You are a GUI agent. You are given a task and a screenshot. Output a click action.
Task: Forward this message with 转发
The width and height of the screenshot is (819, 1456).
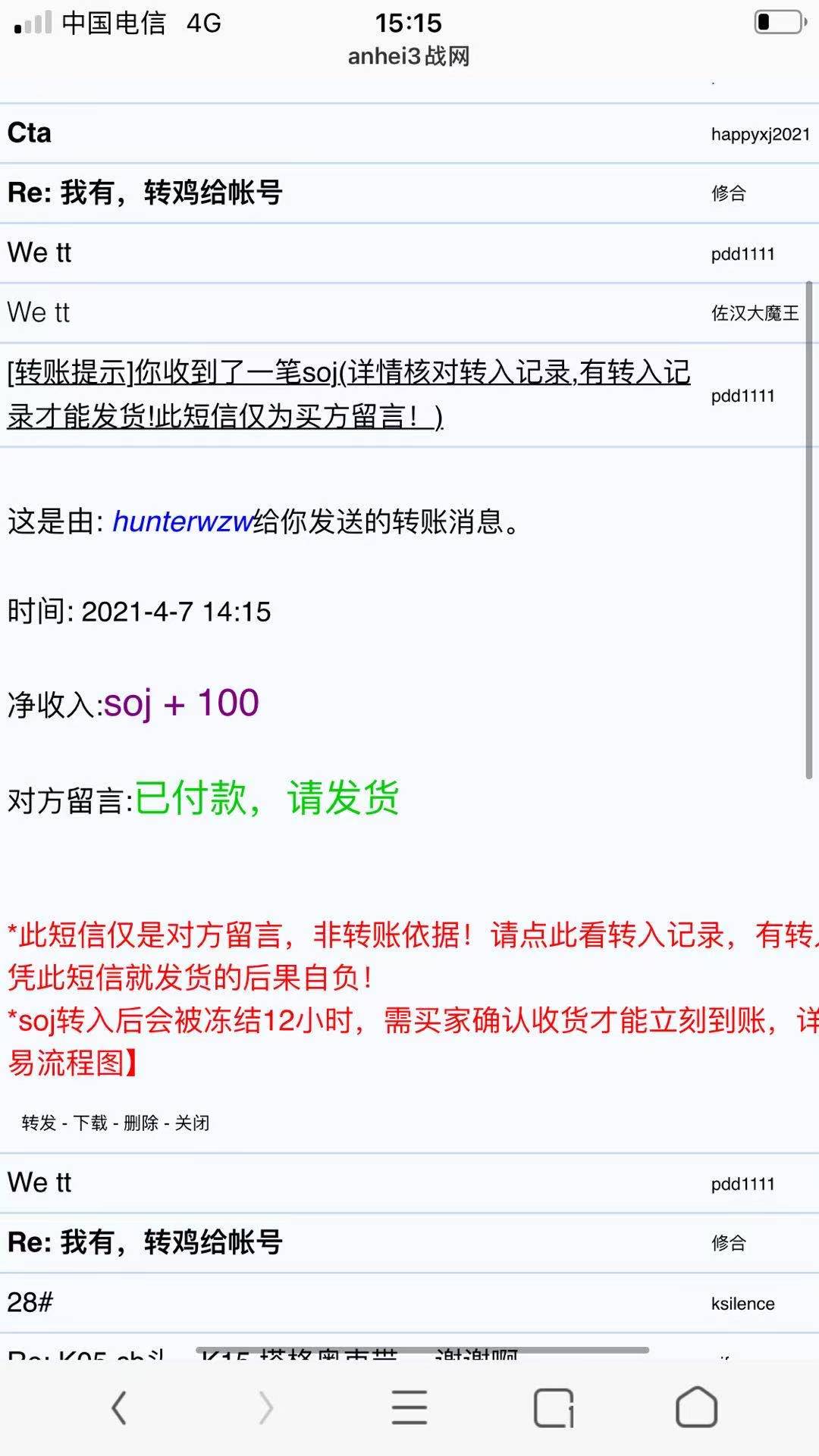click(x=39, y=1123)
